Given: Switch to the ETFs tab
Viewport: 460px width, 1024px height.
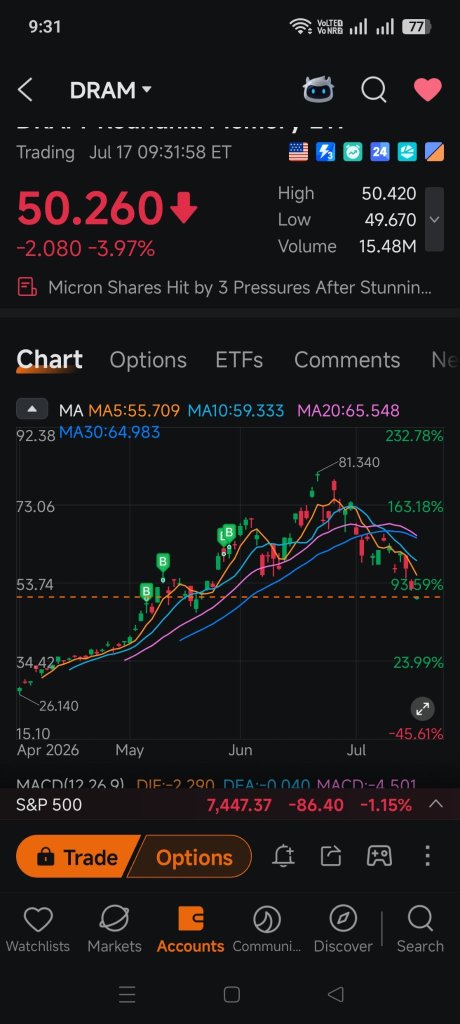Looking at the screenshot, I should coord(239,360).
